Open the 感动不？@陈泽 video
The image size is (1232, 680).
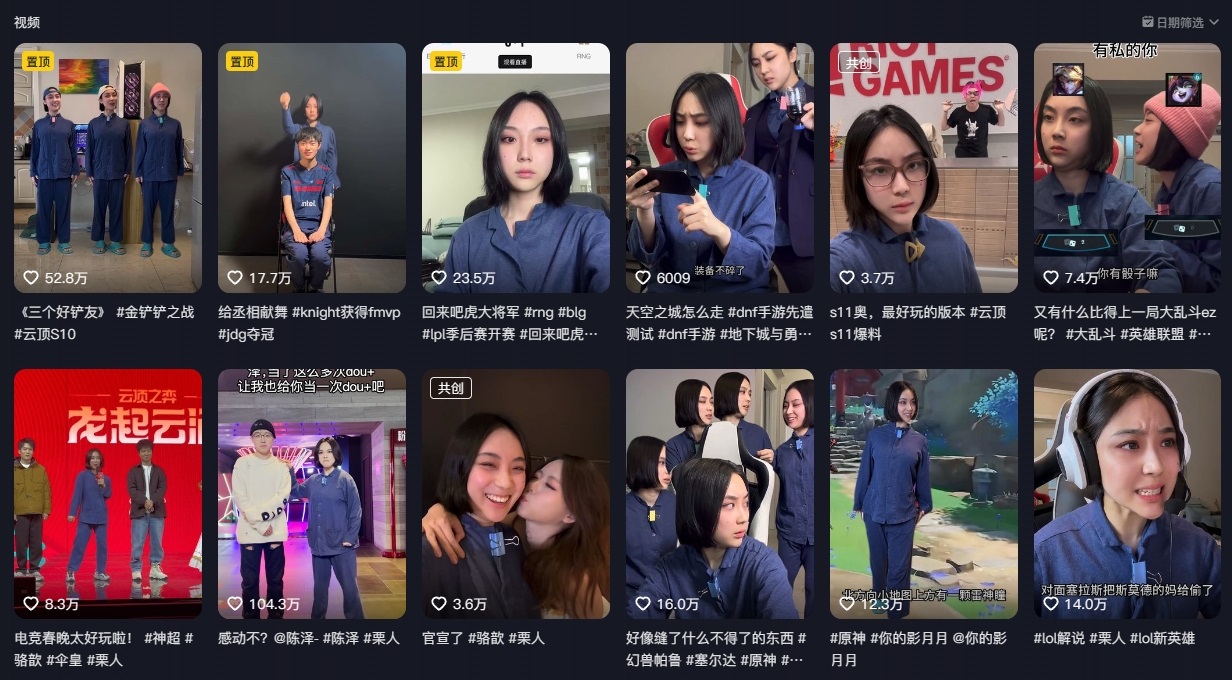[x=312, y=493]
